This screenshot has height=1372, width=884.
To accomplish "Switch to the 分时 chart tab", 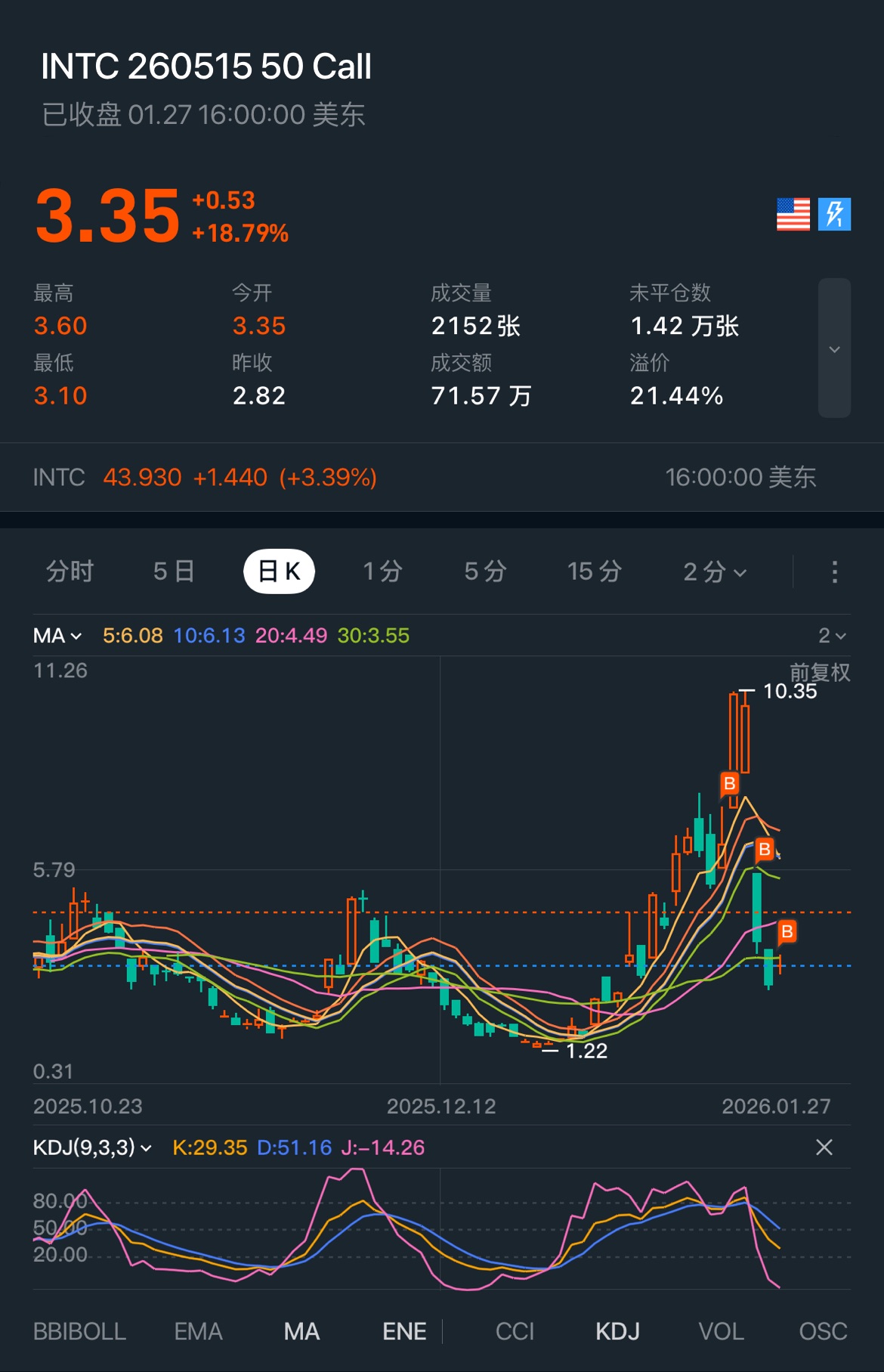I will (x=70, y=571).
